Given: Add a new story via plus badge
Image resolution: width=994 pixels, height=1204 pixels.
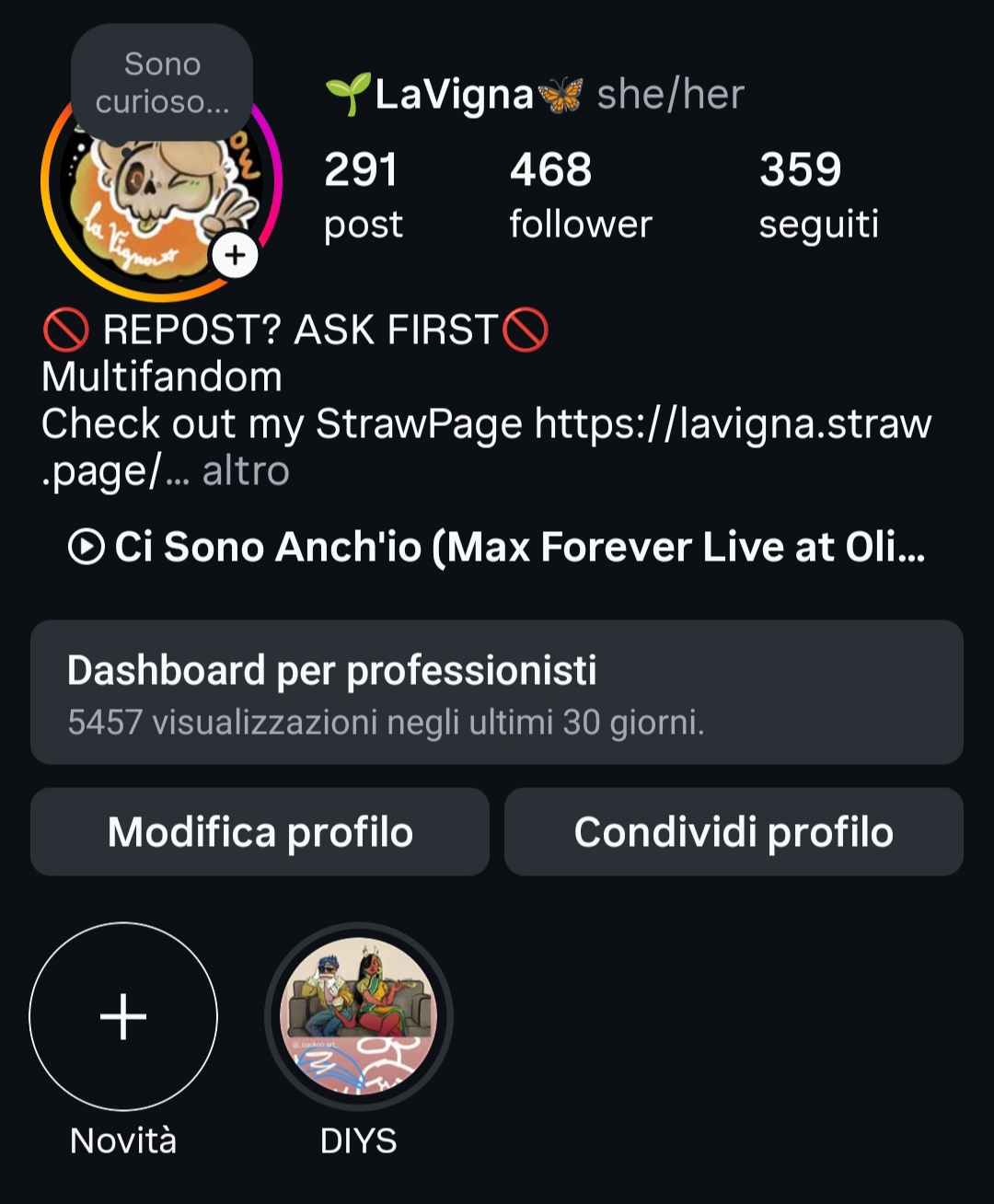Looking at the screenshot, I should click(x=236, y=255).
